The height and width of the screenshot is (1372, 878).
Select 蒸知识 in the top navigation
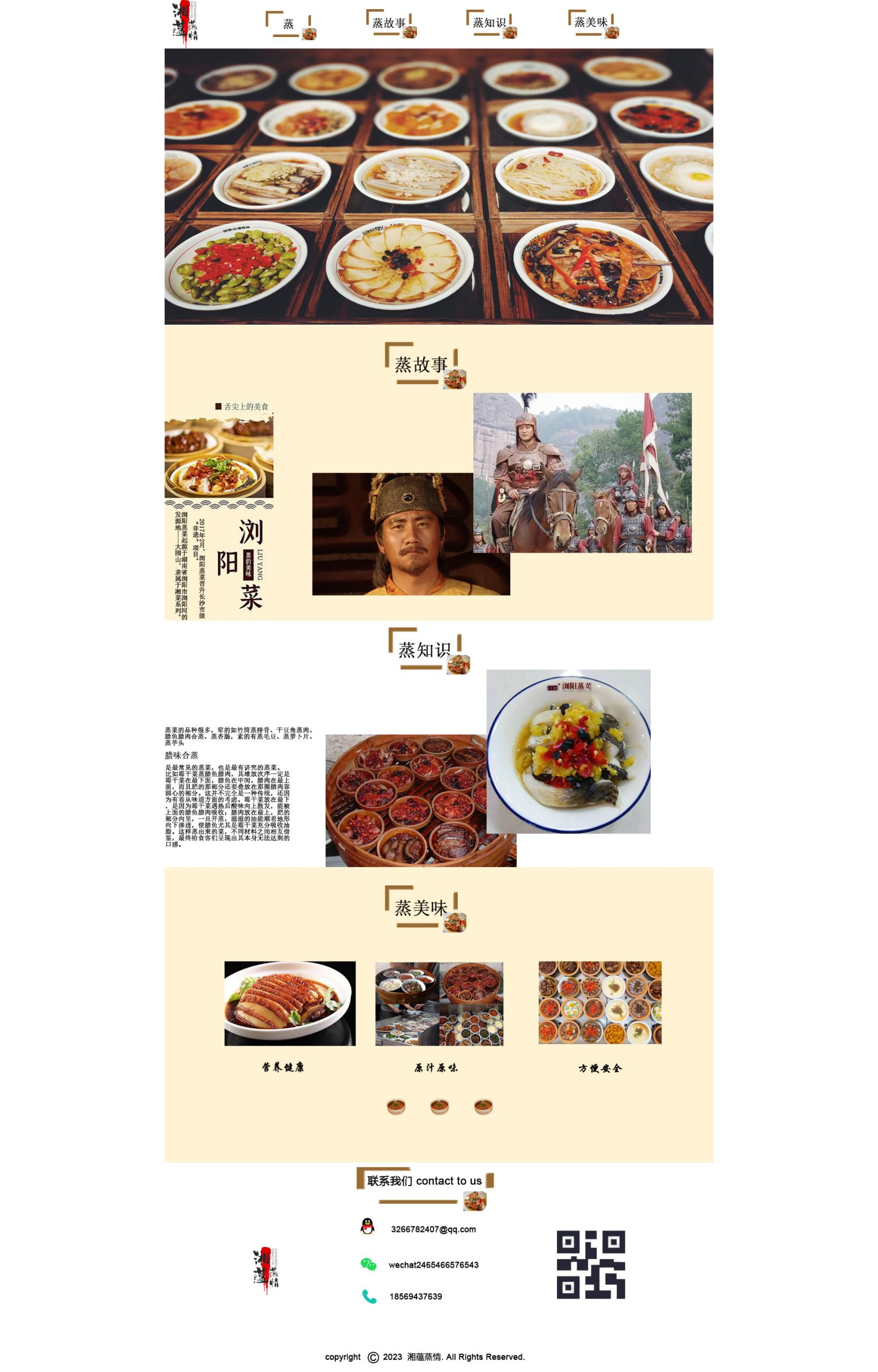[490, 24]
